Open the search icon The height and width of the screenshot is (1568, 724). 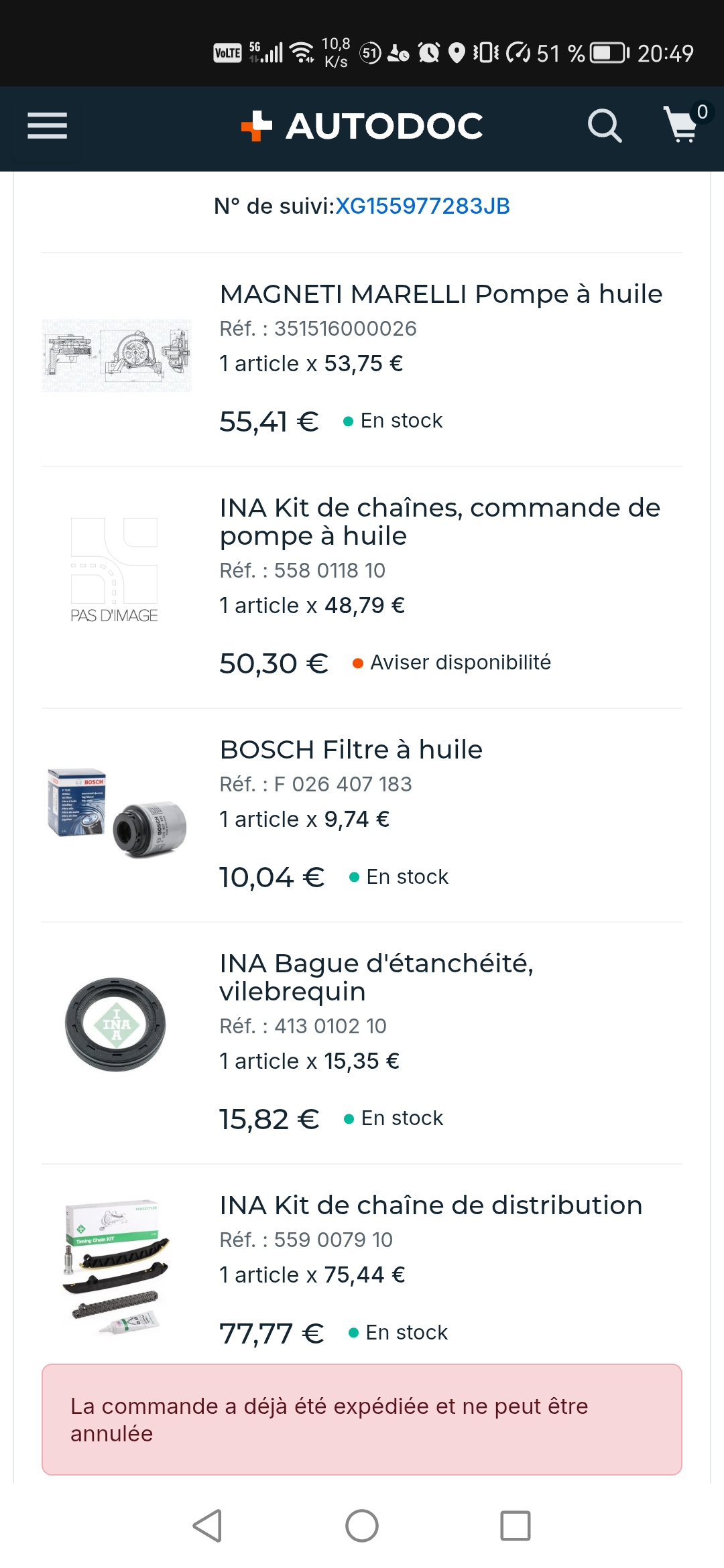[x=604, y=125]
